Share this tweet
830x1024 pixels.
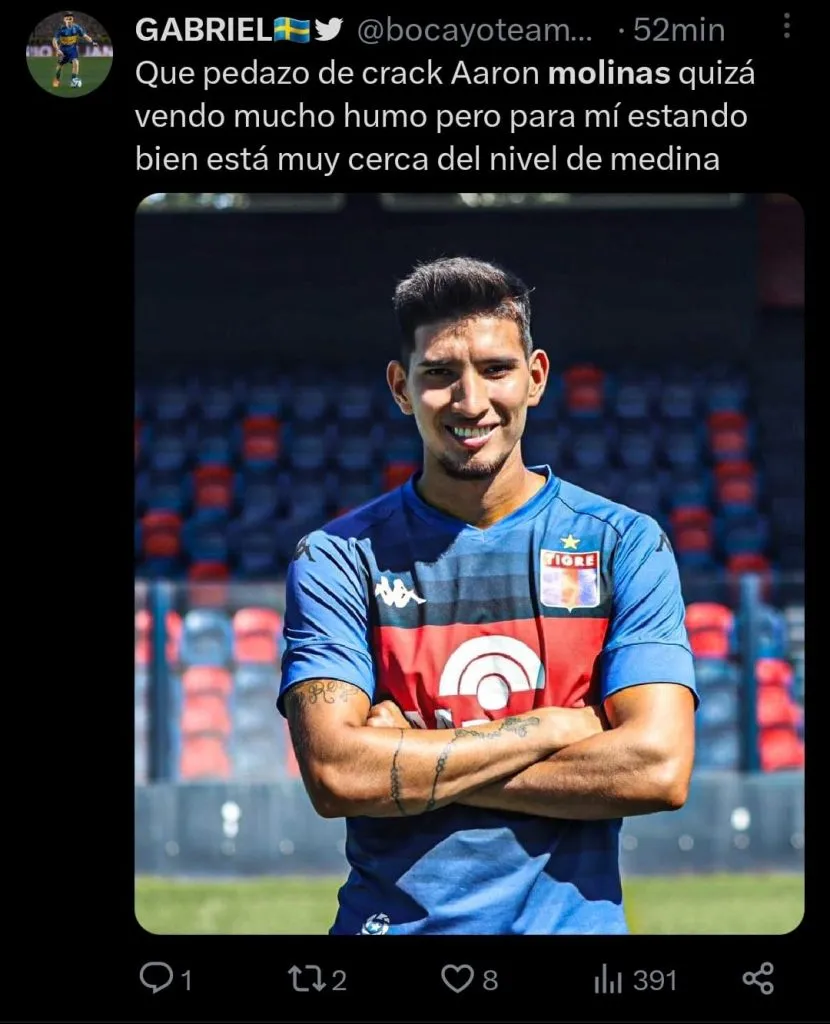point(758,978)
